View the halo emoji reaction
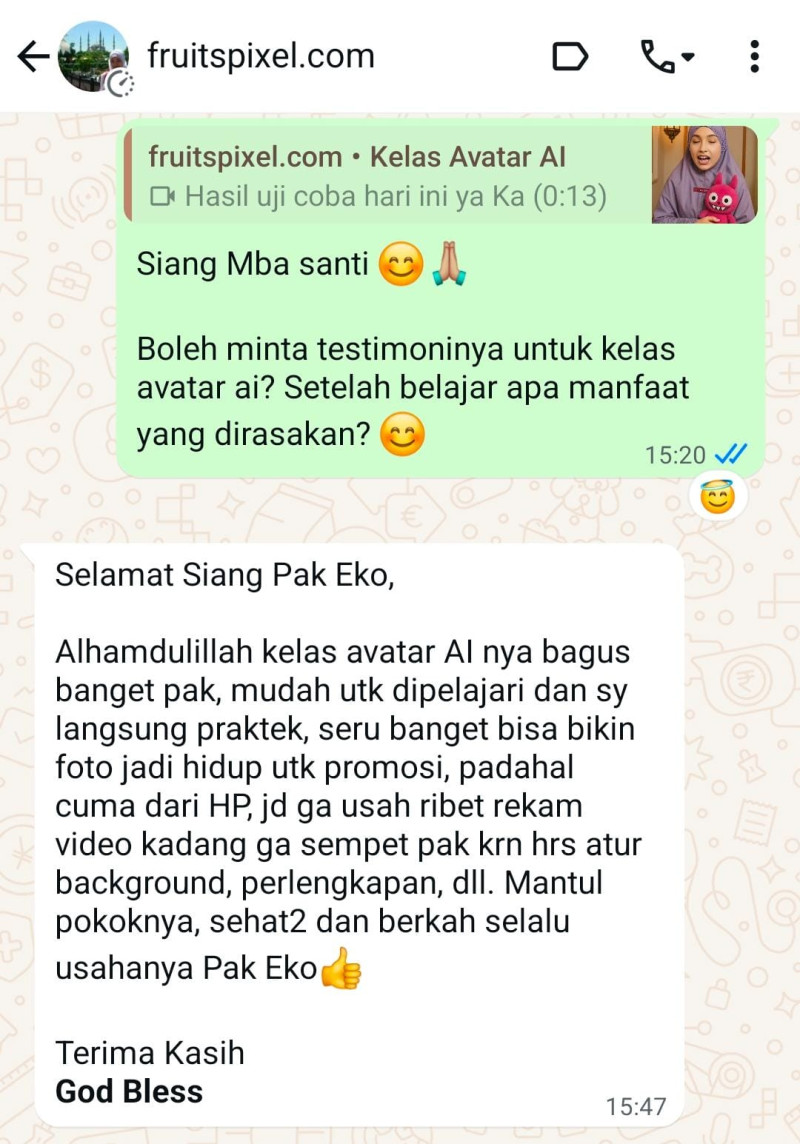 click(717, 497)
